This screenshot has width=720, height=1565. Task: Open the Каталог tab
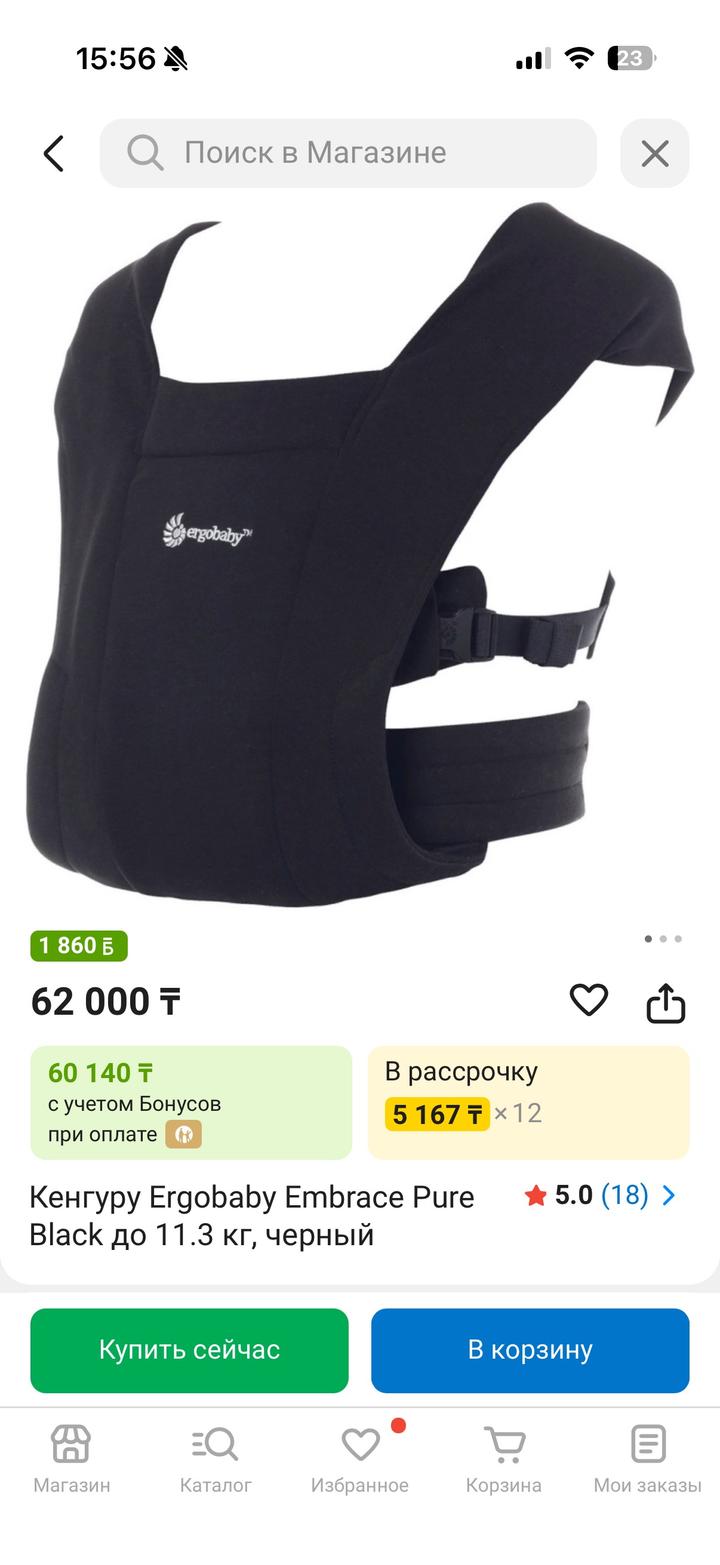click(215, 1460)
